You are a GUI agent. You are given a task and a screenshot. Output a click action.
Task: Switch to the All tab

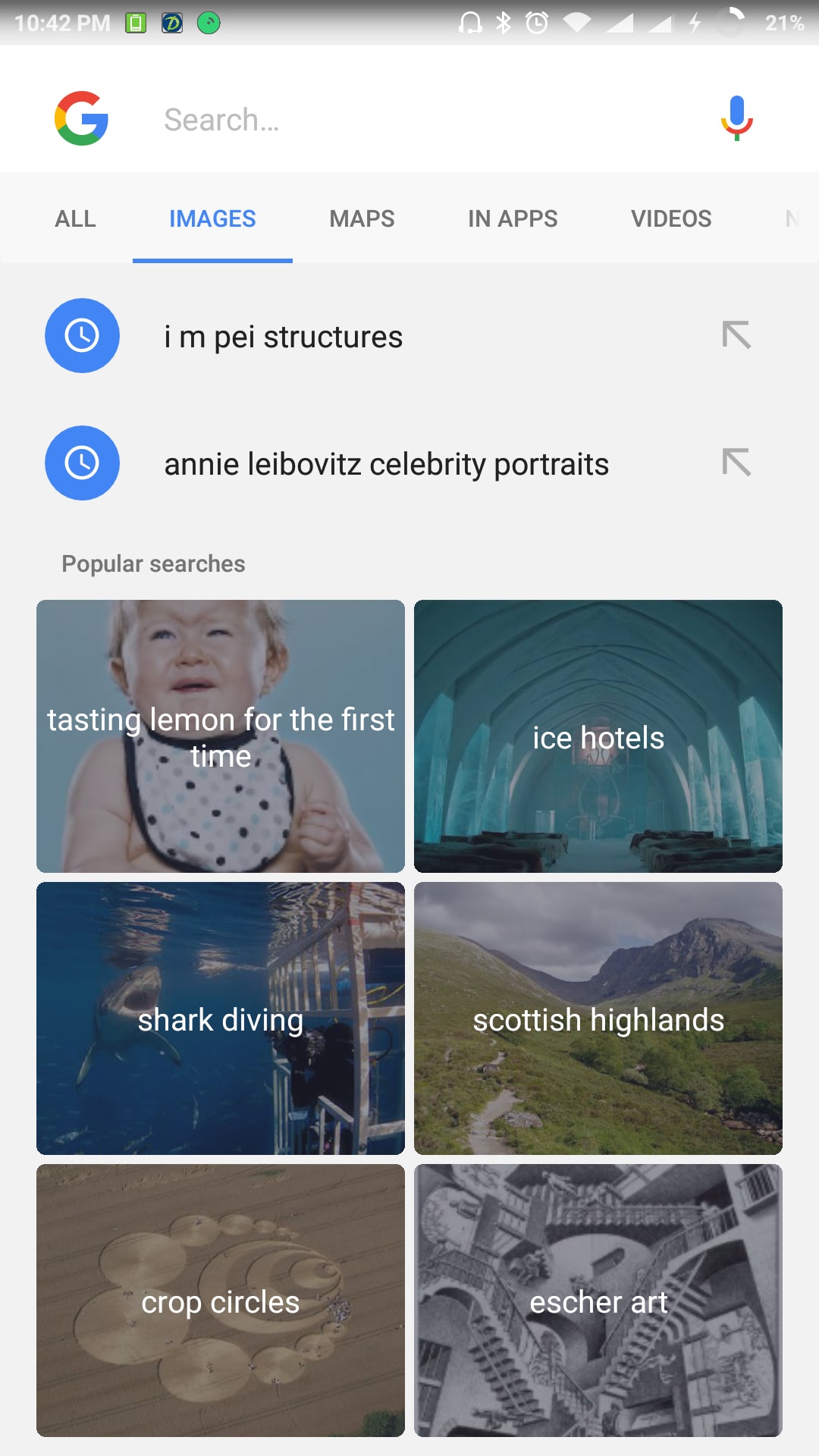[x=75, y=219]
